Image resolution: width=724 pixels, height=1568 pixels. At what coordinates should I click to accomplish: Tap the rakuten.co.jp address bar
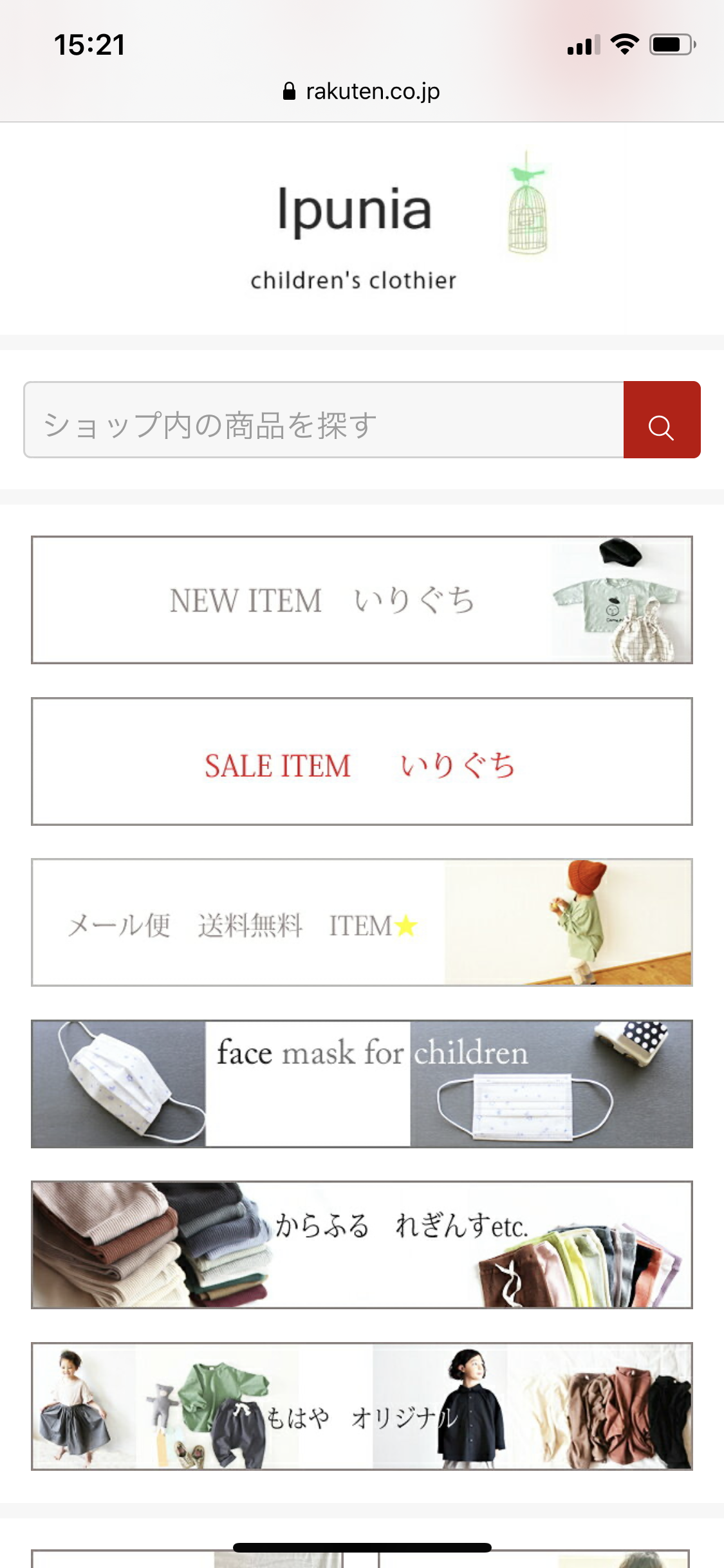click(362, 91)
